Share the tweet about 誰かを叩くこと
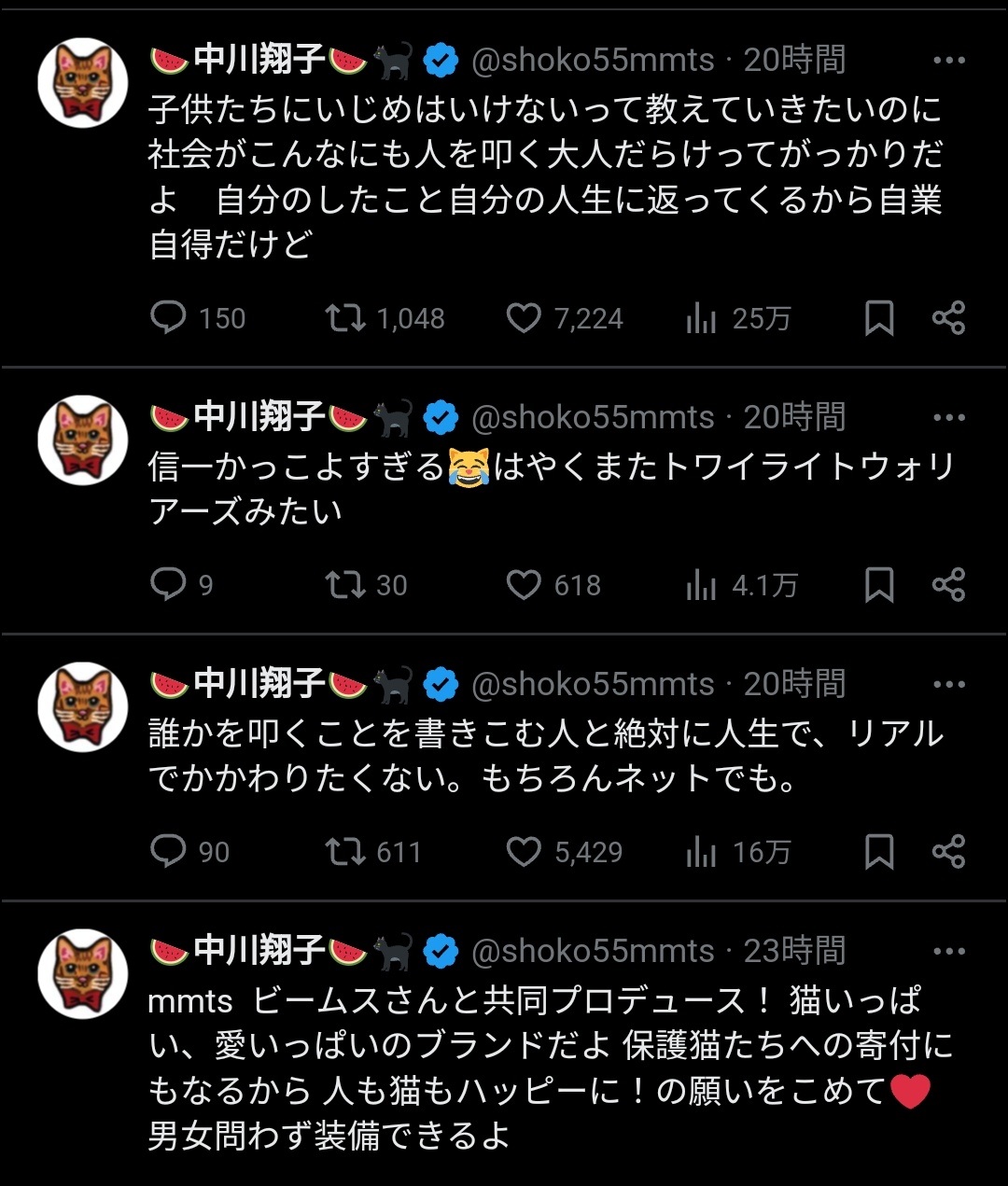This screenshot has height=1186, width=1008. click(x=948, y=852)
